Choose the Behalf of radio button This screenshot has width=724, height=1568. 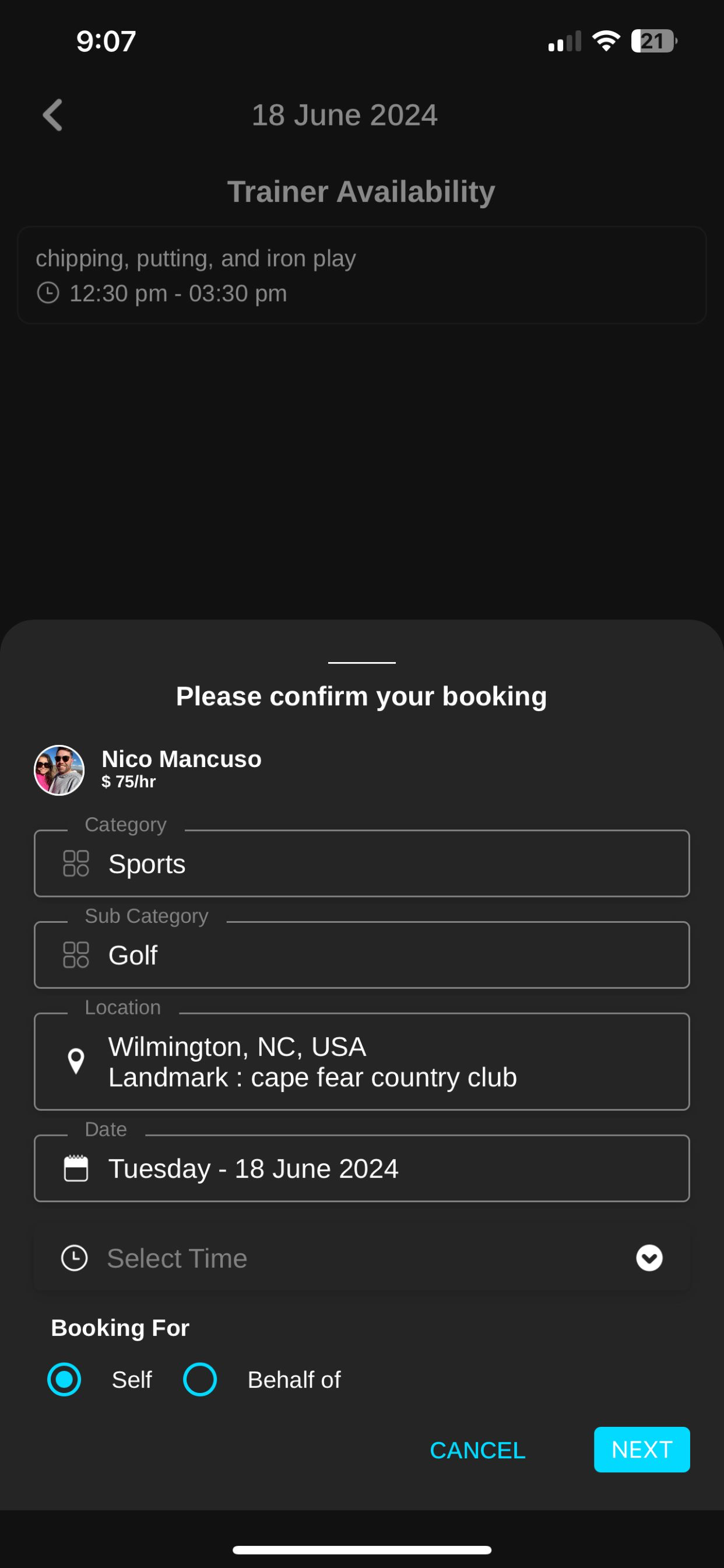point(199,1380)
